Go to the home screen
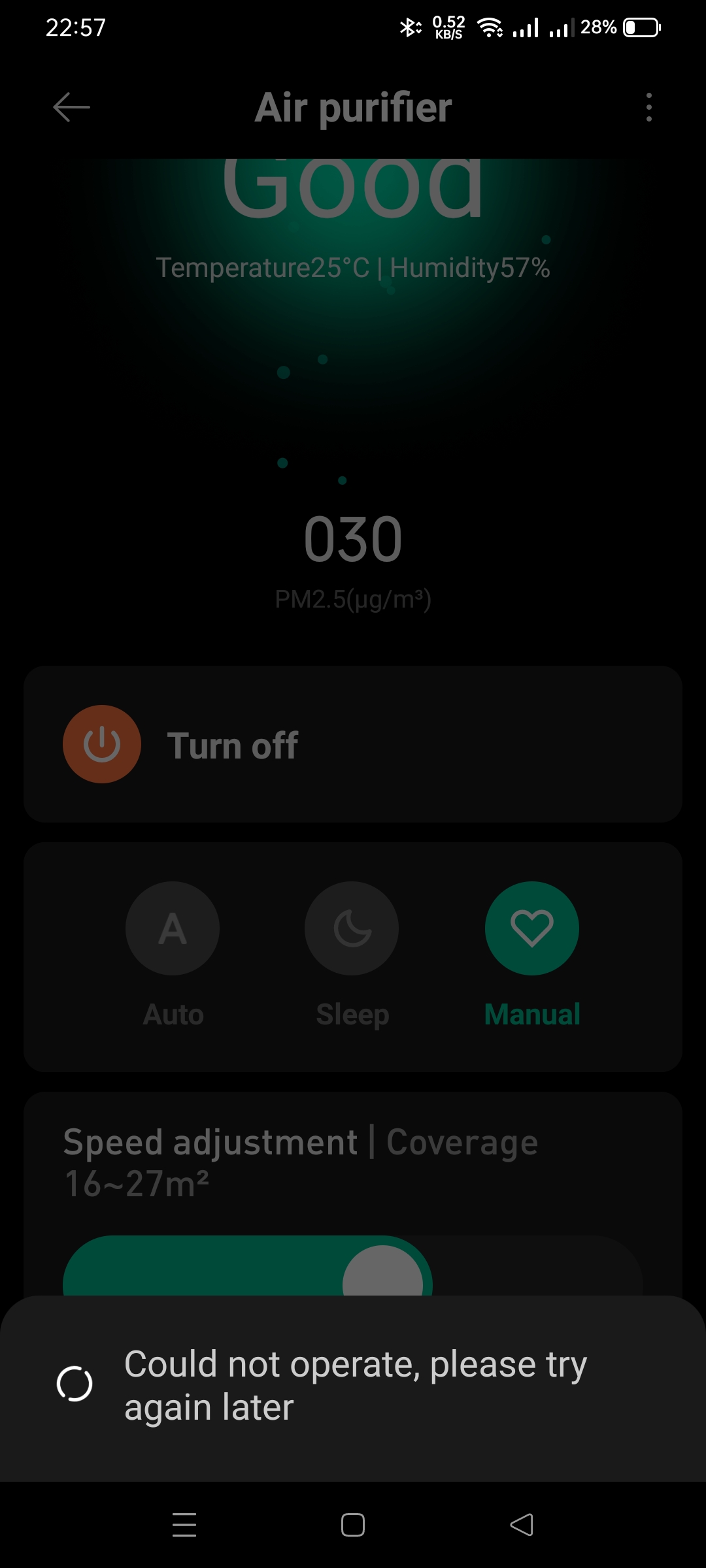This screenshot has height=1568, width=706. coord(353,1525)
